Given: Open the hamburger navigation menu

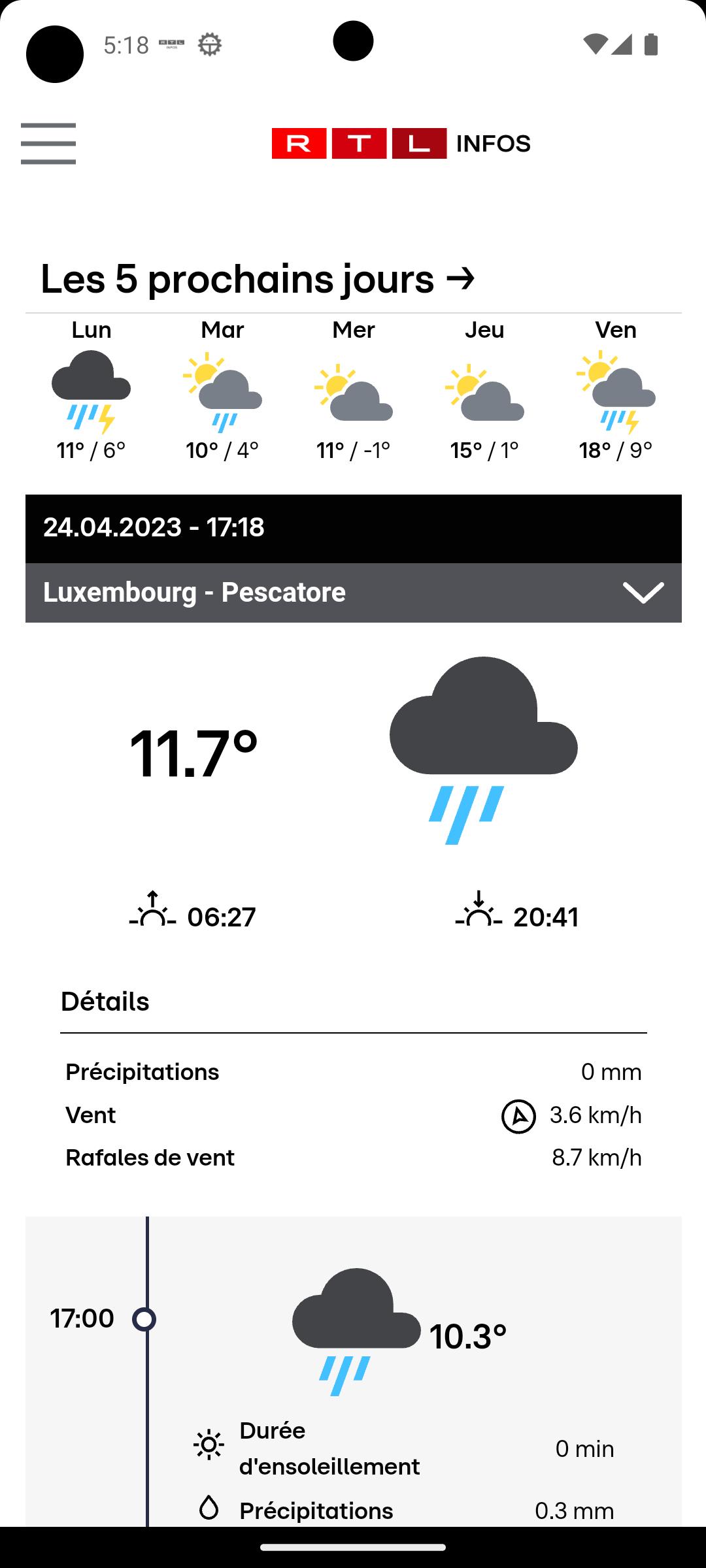Looking at the screenshot, I should tap(48, 144).
